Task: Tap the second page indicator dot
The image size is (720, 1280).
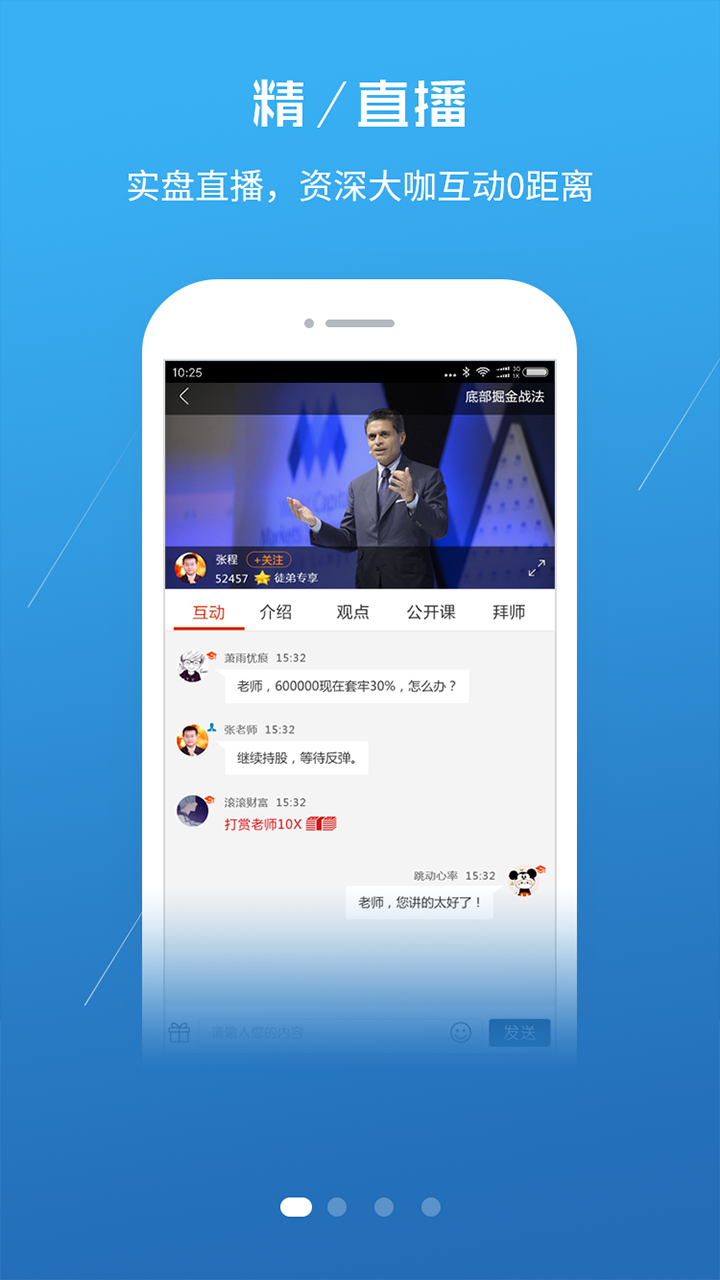Action: pyautogui.click(x=337, y=1207)
